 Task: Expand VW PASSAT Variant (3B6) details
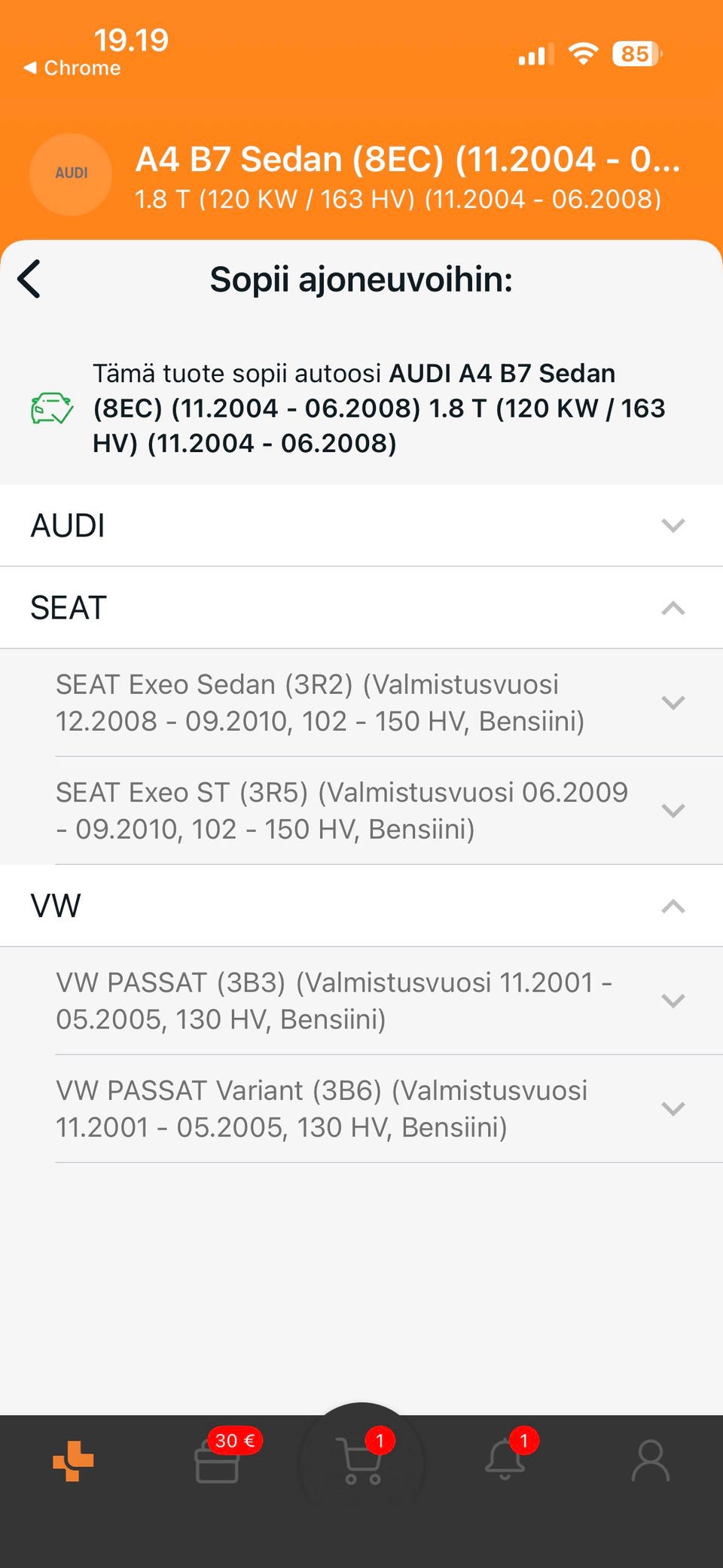(672, 1108)
